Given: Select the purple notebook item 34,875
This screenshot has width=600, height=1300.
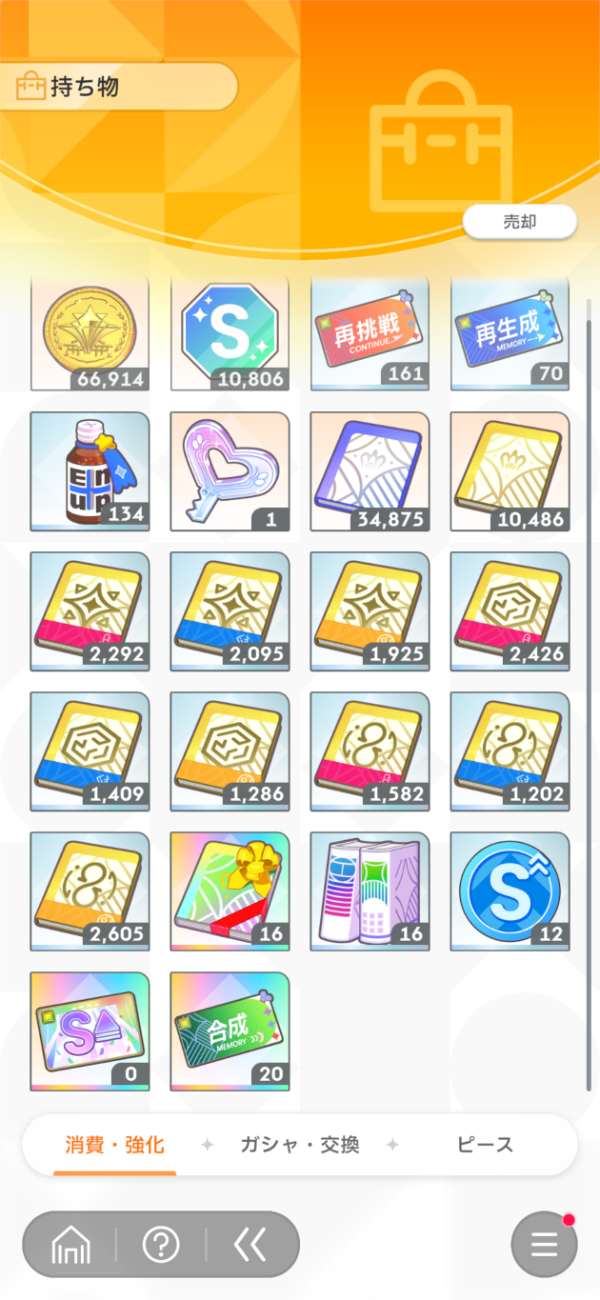Looking at the screenshot, I should click(370, 470).
